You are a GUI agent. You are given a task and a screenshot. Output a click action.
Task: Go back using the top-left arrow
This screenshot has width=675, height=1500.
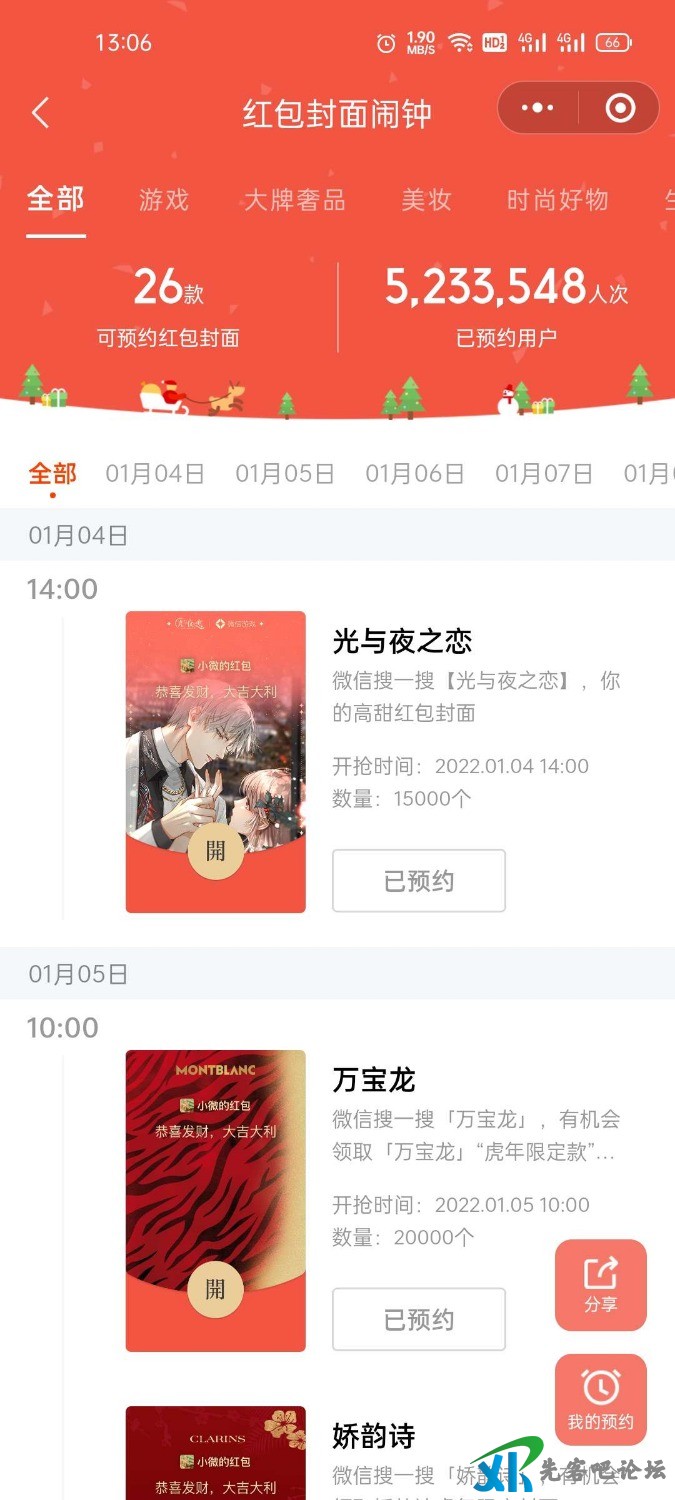pos(40,112)
